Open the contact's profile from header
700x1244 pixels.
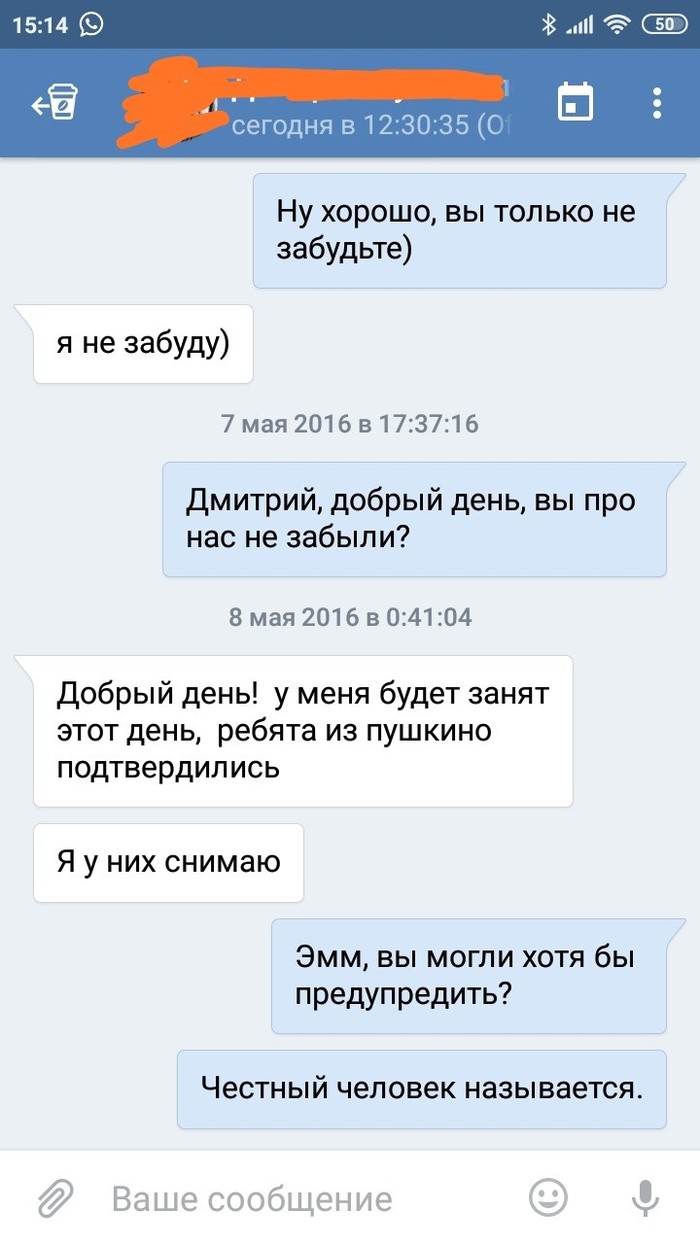click(x=330, y=105)
